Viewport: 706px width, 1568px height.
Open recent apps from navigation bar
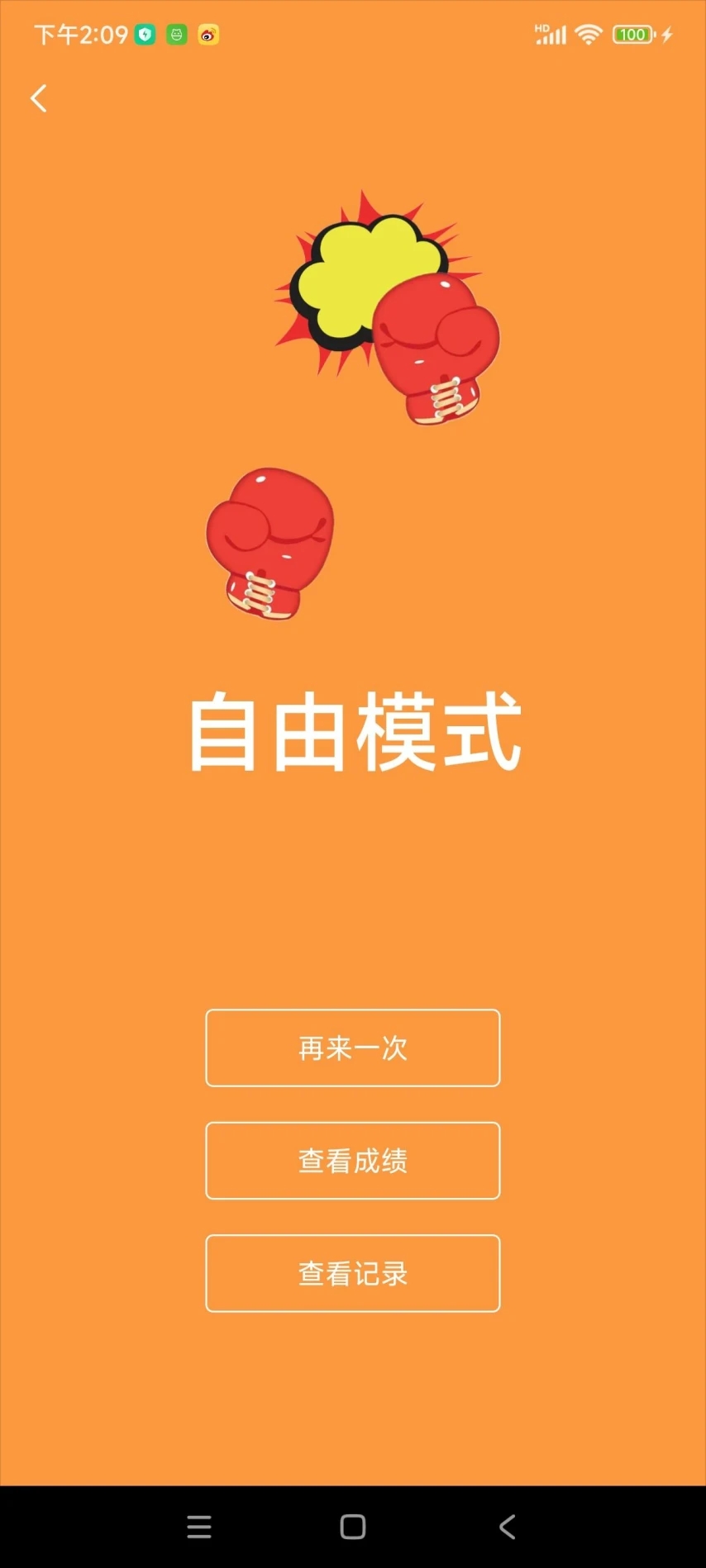tap(199, 1527)
